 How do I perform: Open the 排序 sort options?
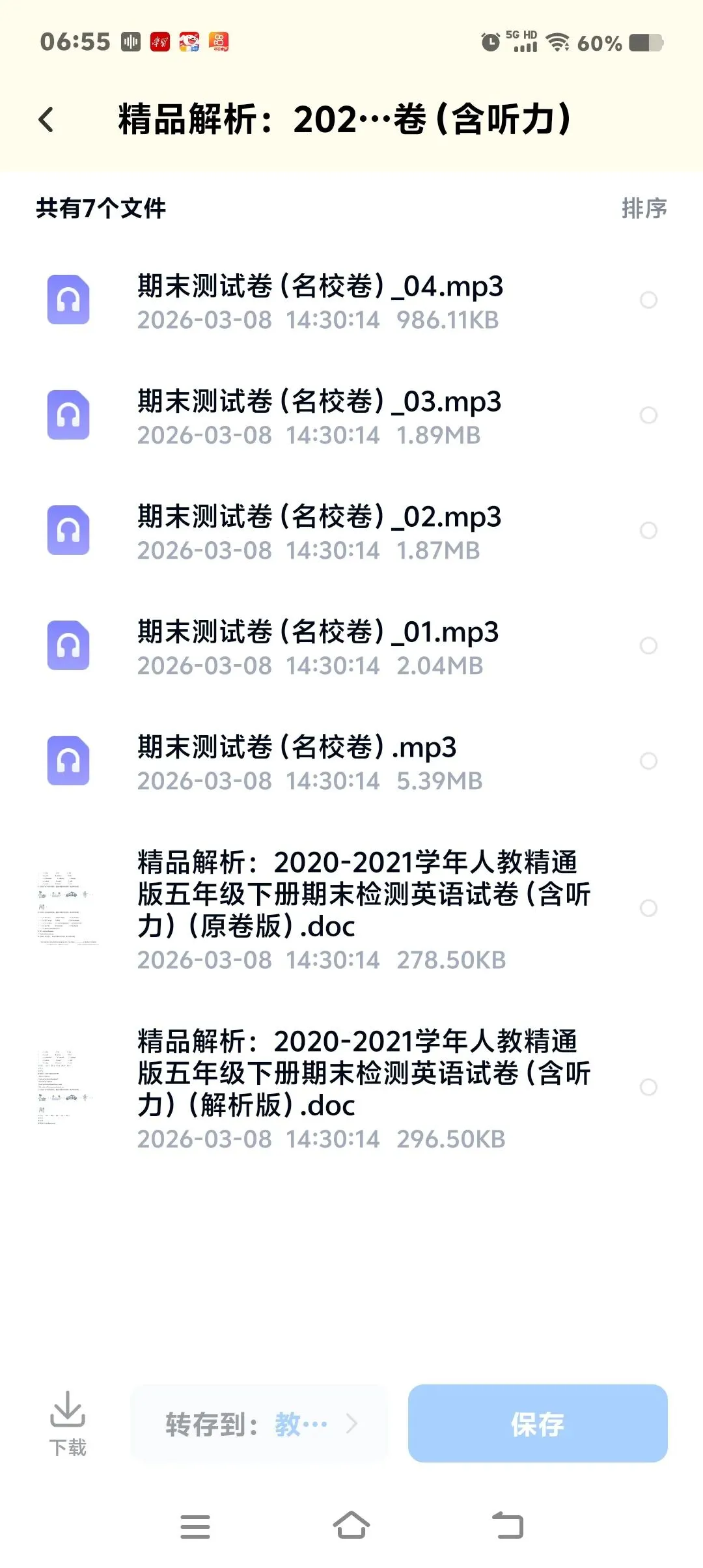[644, 208]
